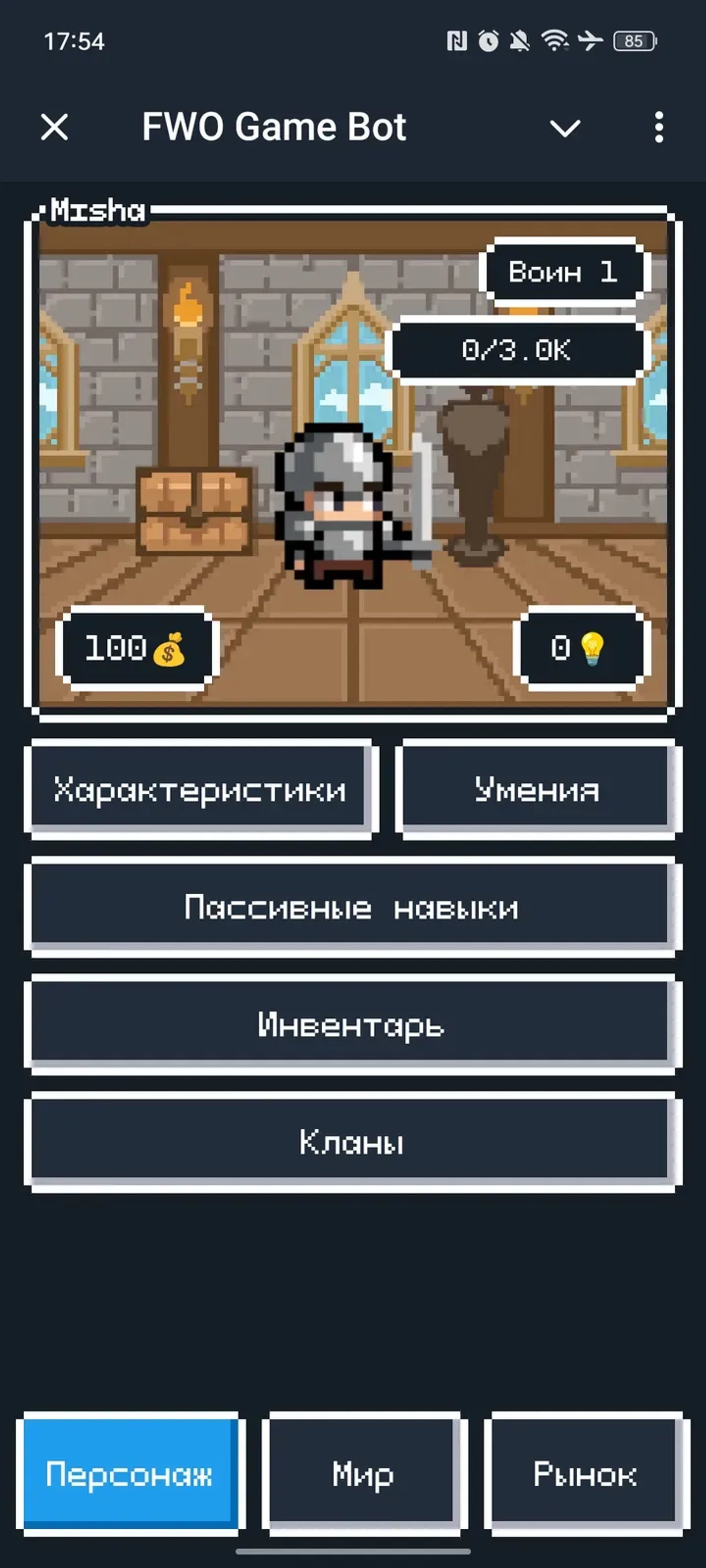Expand the bot menu chevron next to the title
706x1568 pixels.
[565, 128]
